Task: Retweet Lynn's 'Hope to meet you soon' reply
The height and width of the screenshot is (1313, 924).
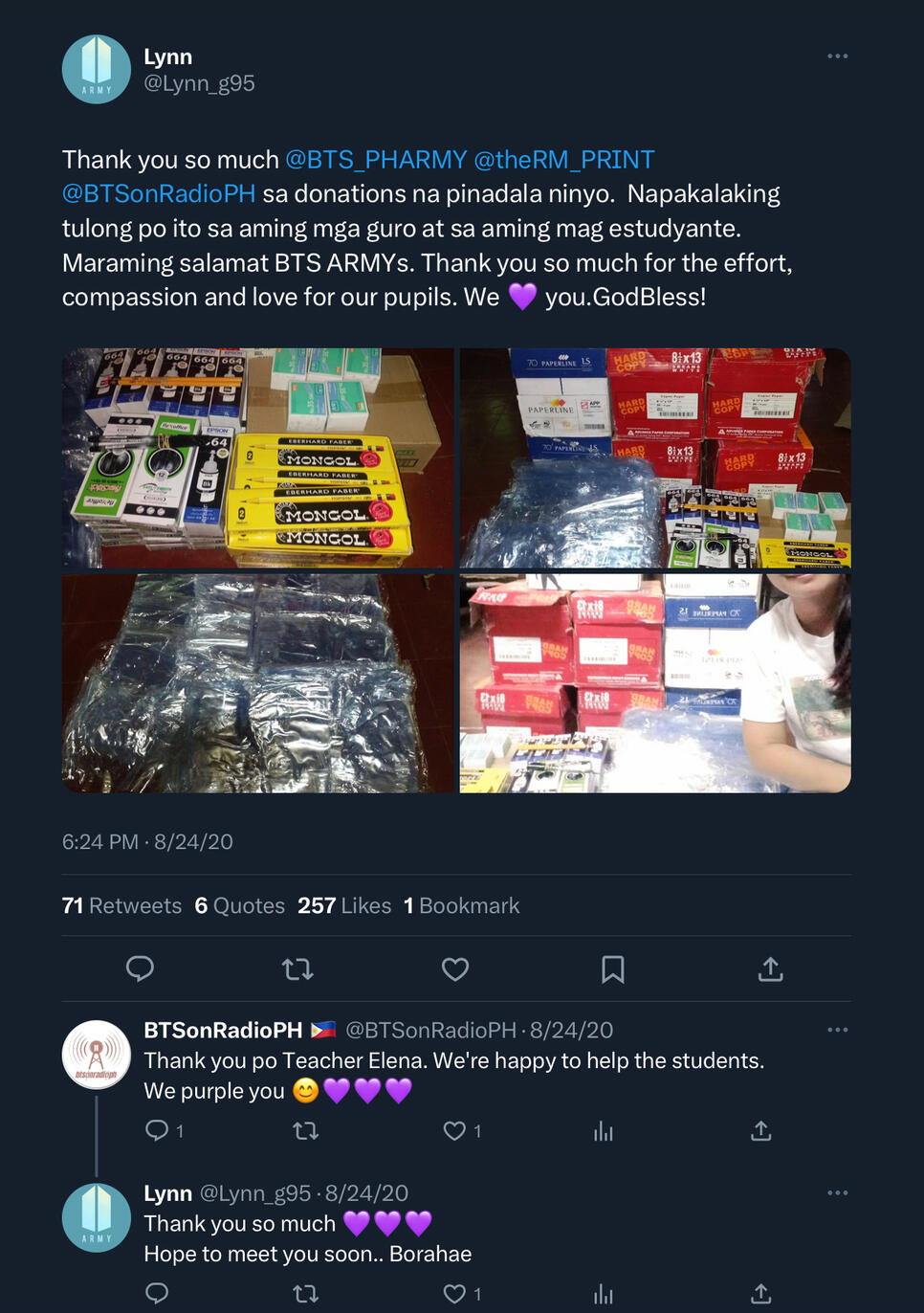Action: [305, 1294]
